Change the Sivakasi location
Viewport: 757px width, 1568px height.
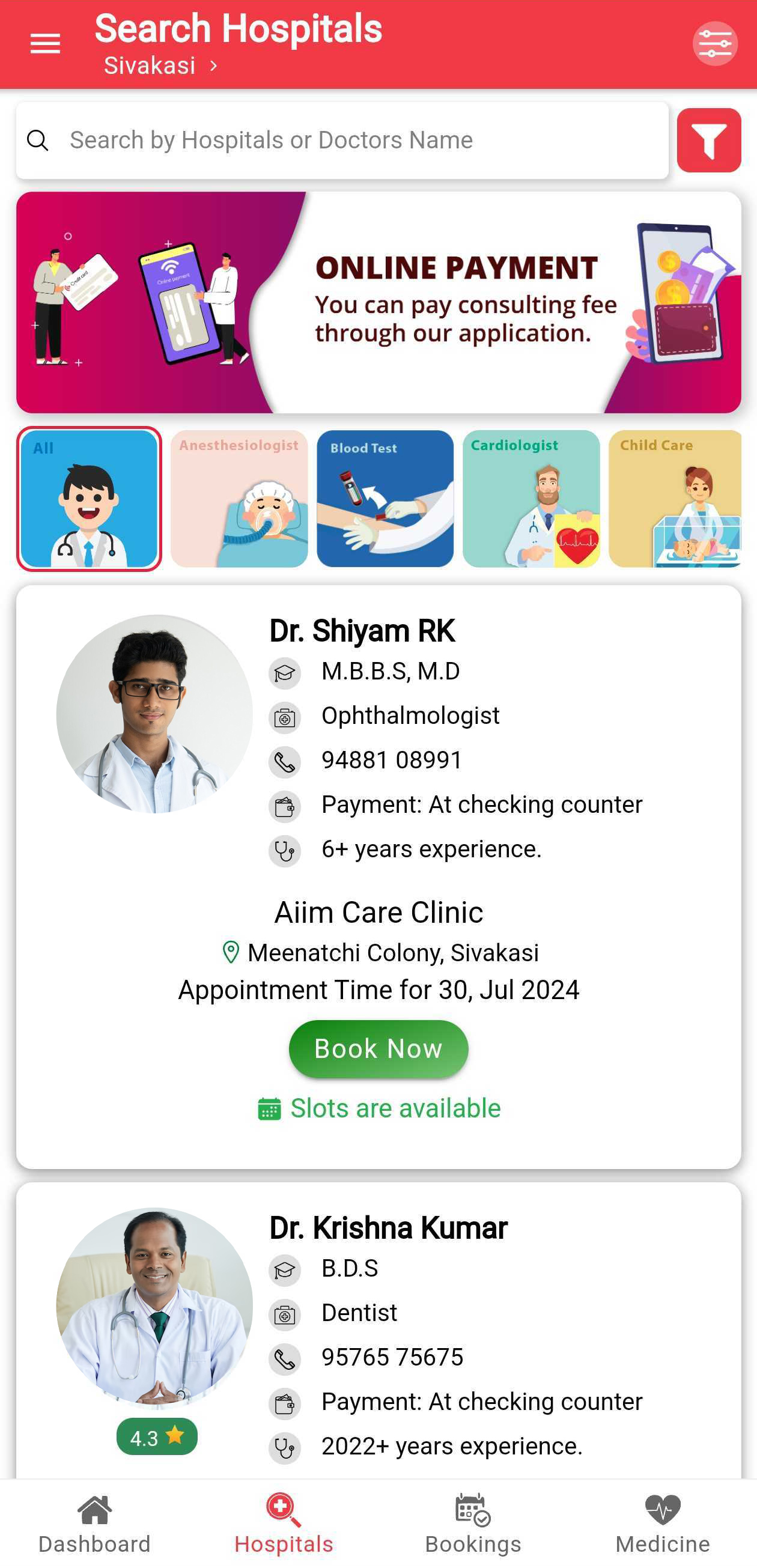pos(159,65)
